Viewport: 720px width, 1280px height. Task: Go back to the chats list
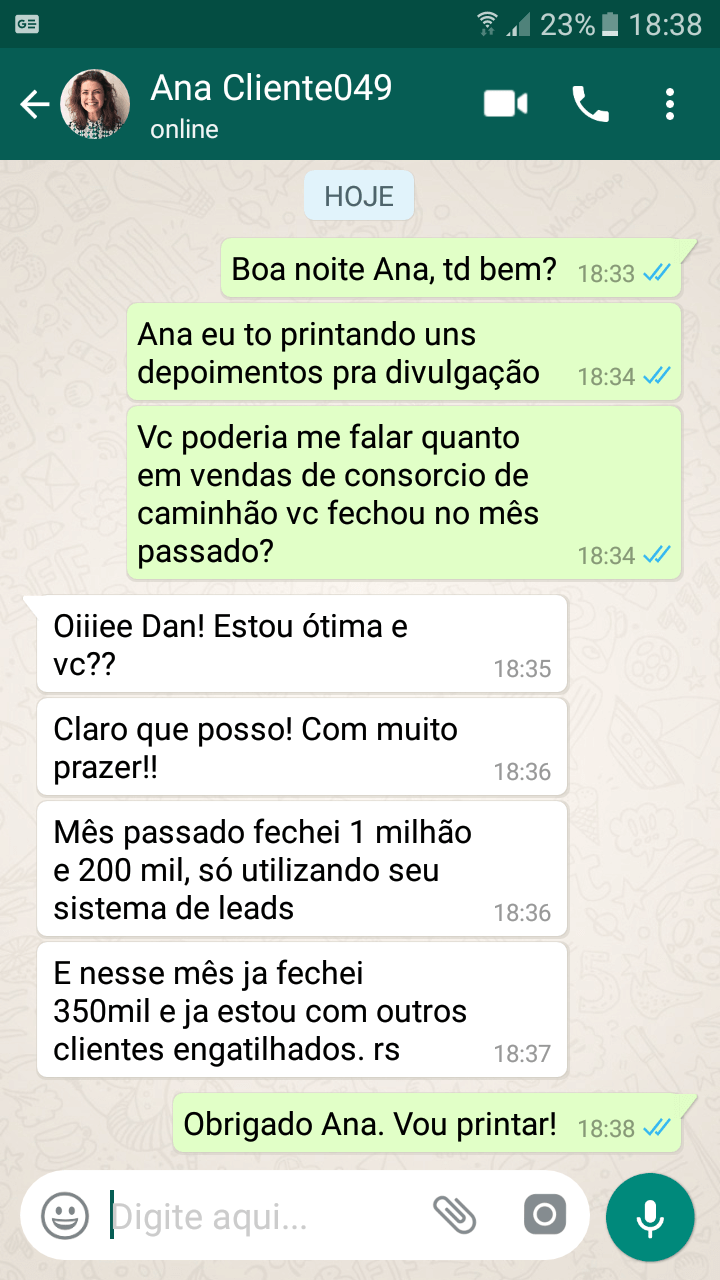point(33,104)
